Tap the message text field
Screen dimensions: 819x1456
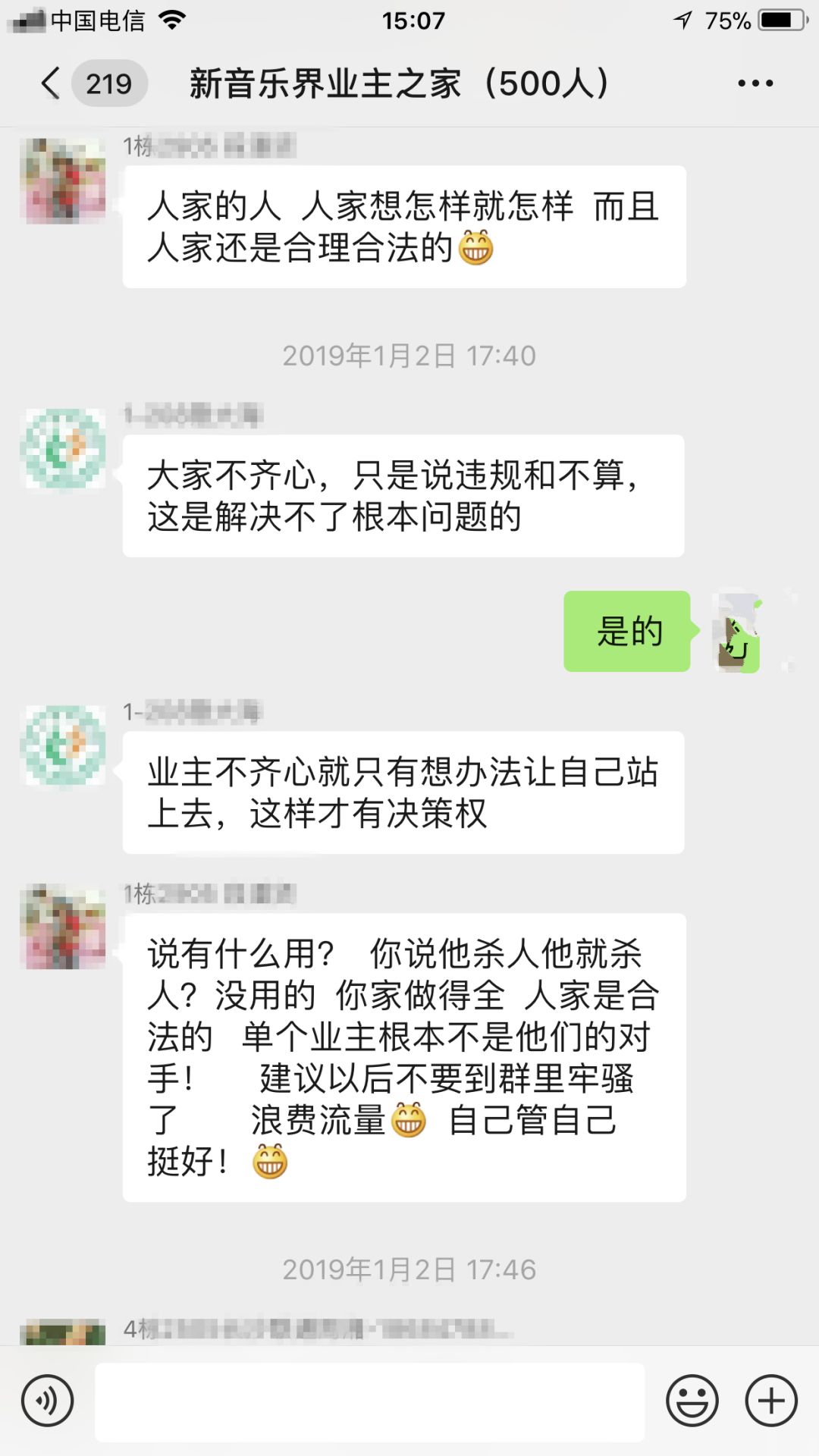(x=369, y=1401)
